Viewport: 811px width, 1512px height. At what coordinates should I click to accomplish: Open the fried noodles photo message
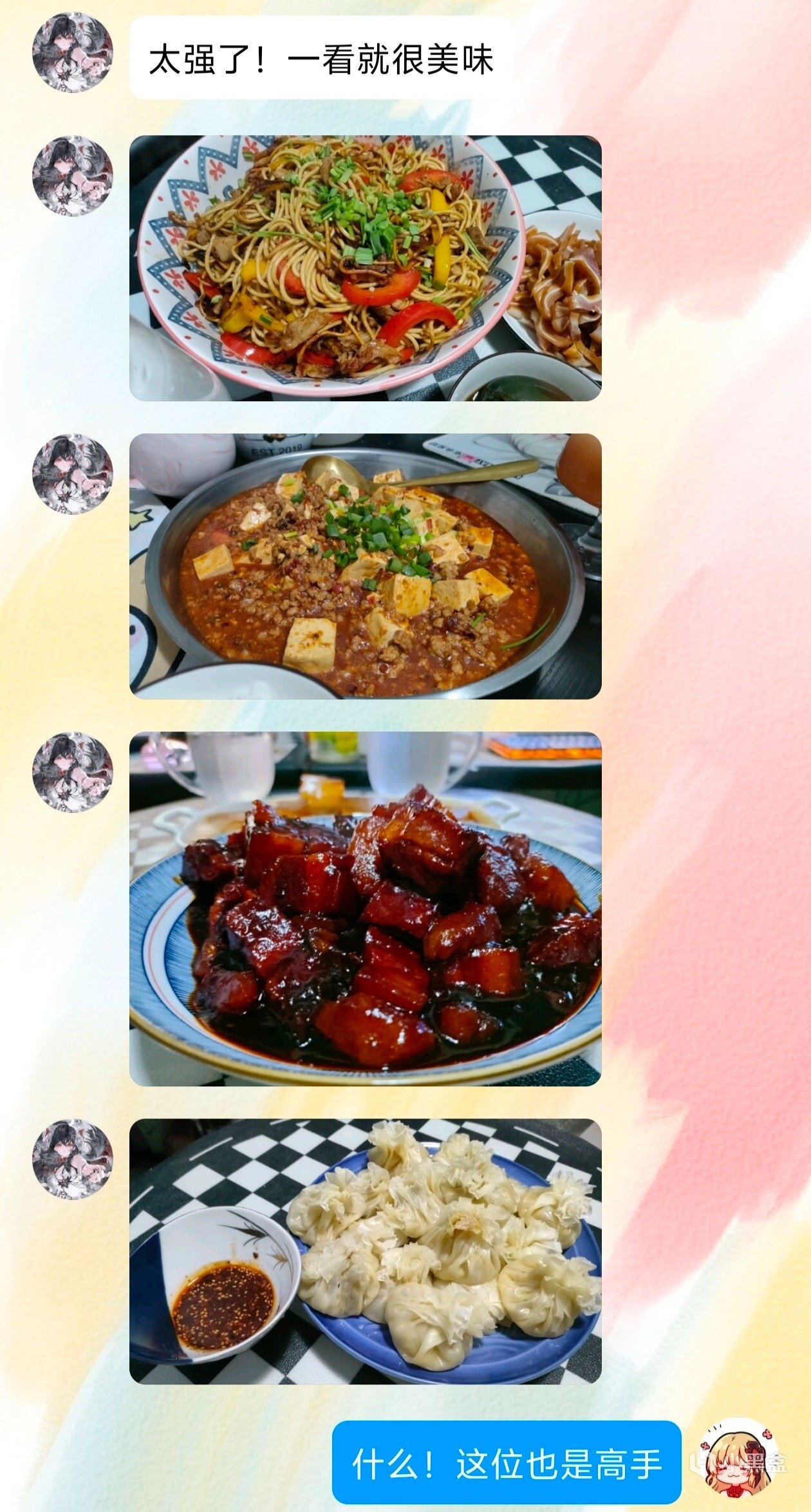(x=366, y=268)
